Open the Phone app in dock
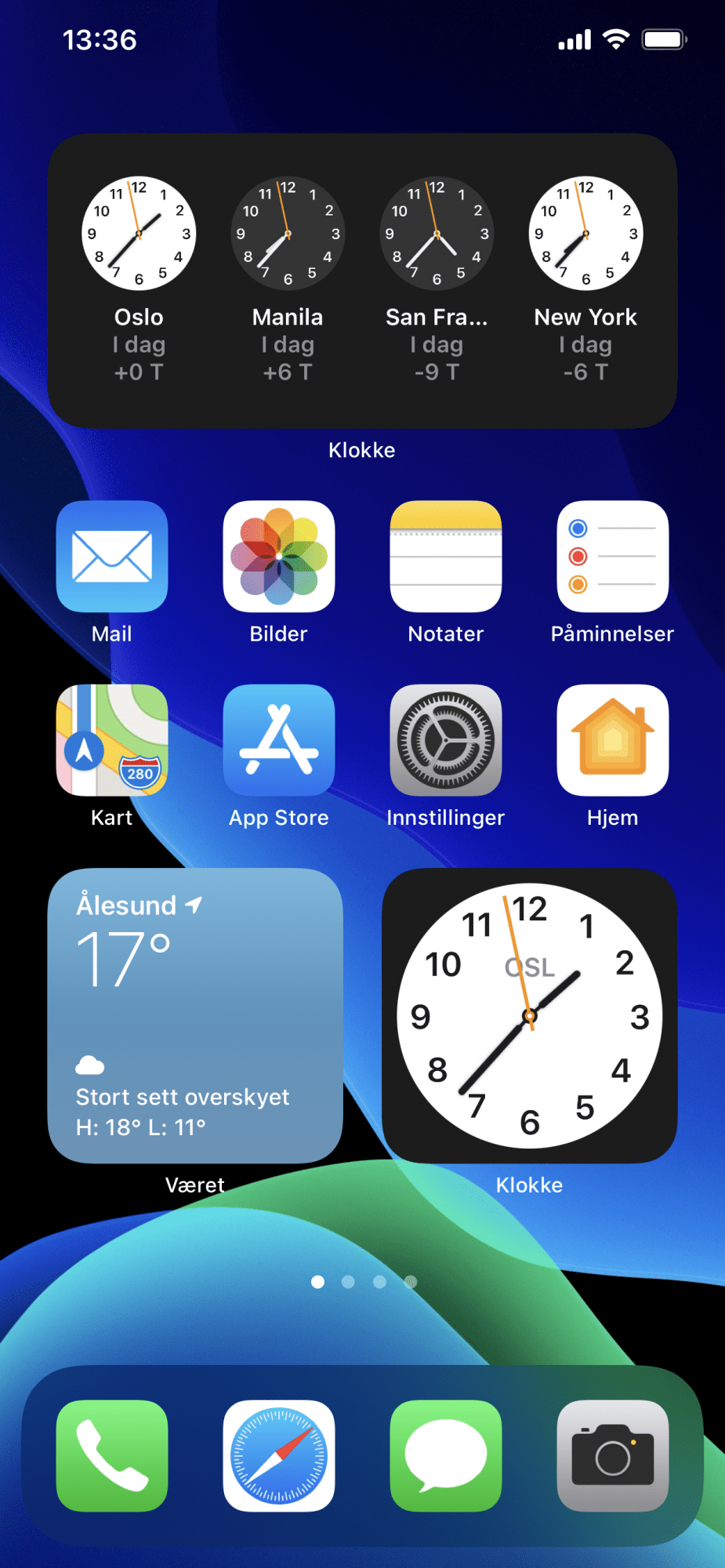 pyautogui.click(x=112, y=1456)
